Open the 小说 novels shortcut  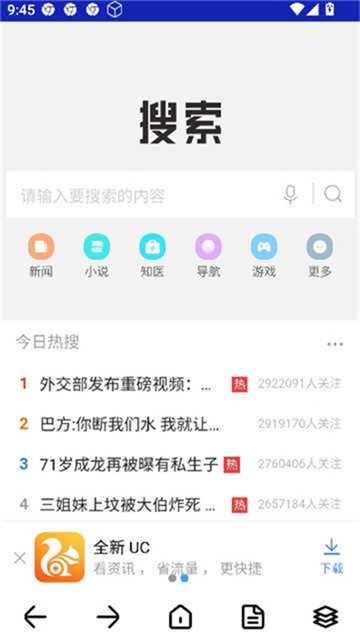[x=97, y=256]
